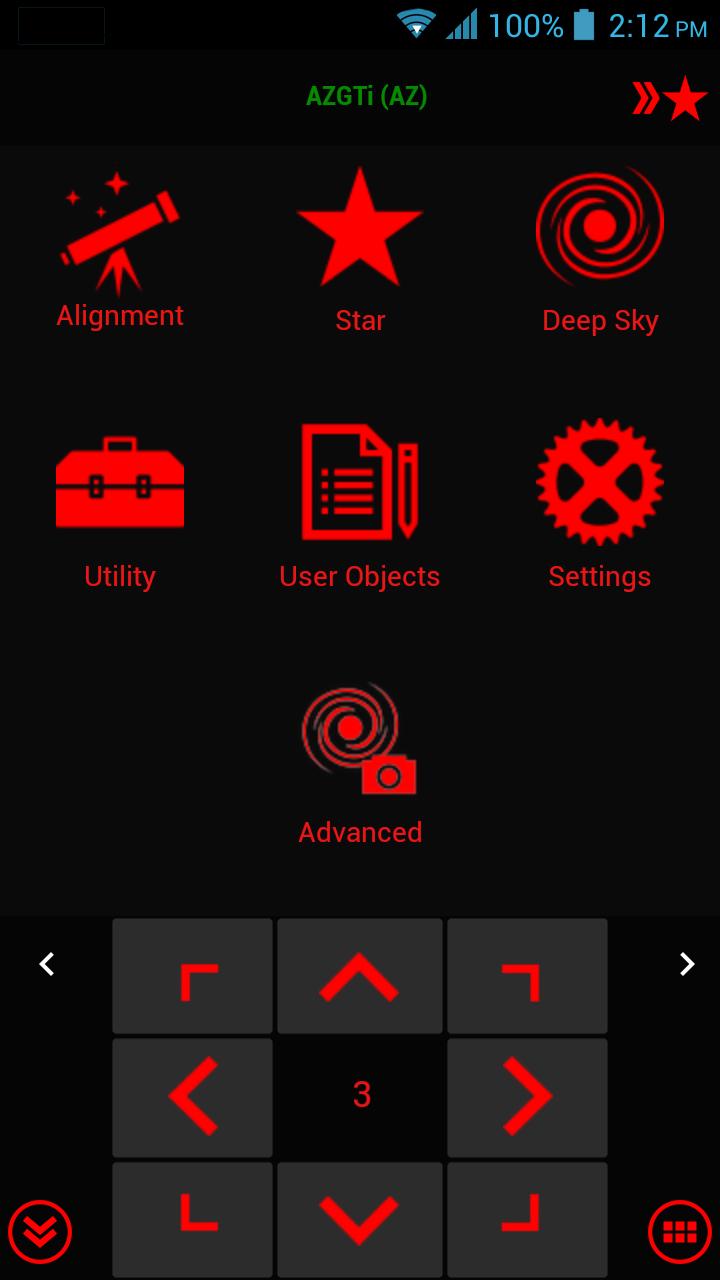The height and width of the screenshot is (1280, 720).
Task: Slew the mount right
Action: click(x=527, y=1097)
